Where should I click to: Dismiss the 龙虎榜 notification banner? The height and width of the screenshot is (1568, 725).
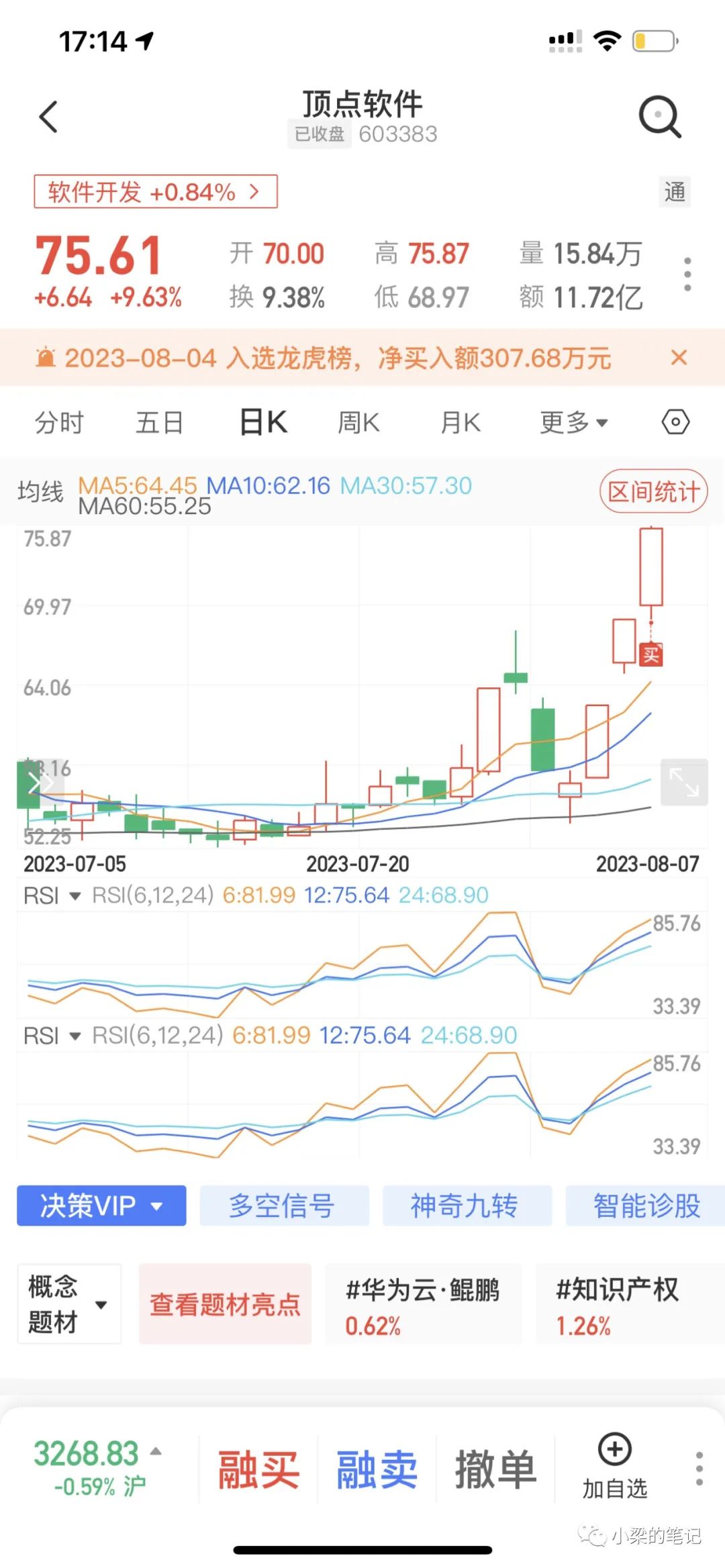[679, 358]
